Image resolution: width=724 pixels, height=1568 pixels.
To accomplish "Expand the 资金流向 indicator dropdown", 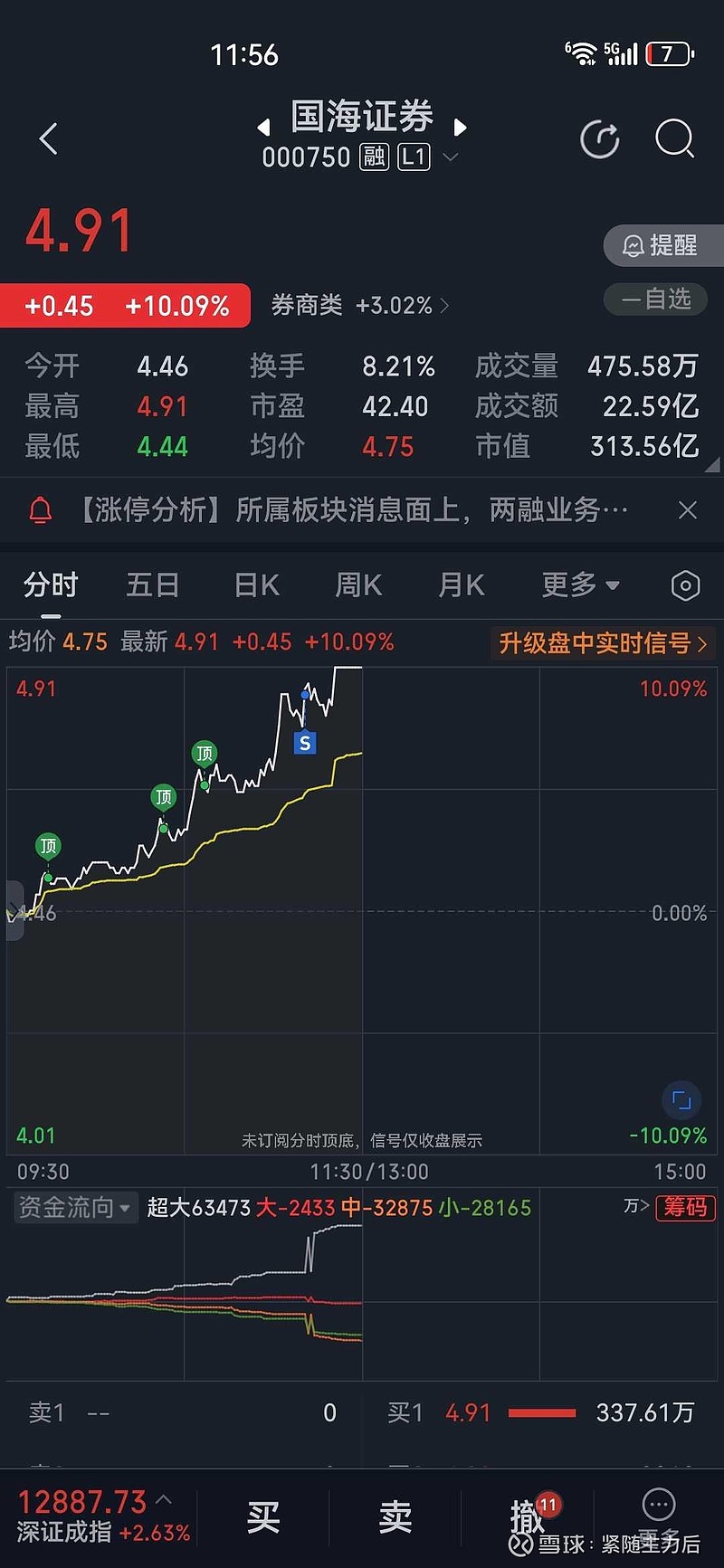I will pos(74,1207).
